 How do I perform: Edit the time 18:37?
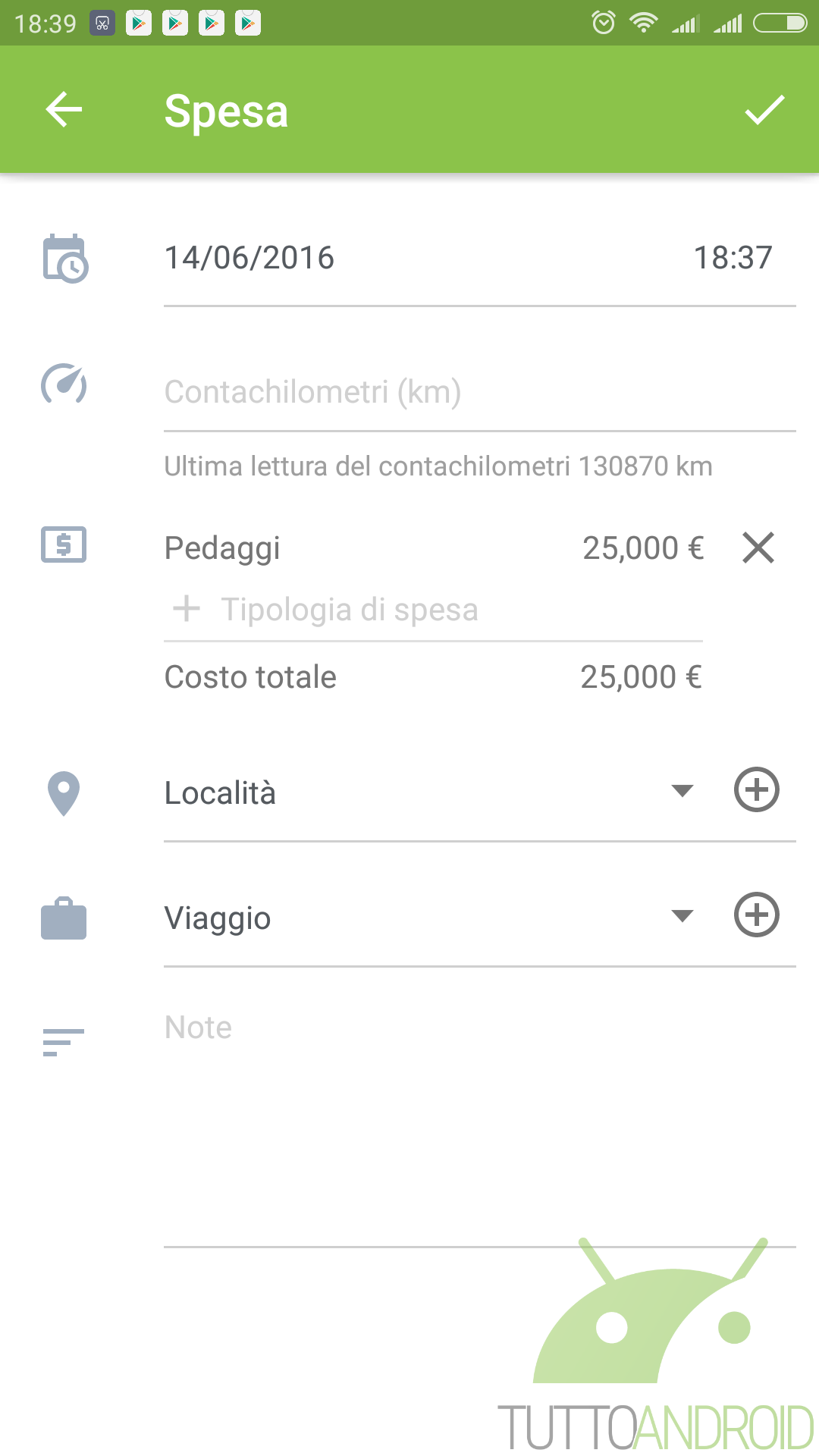point(733,258)
